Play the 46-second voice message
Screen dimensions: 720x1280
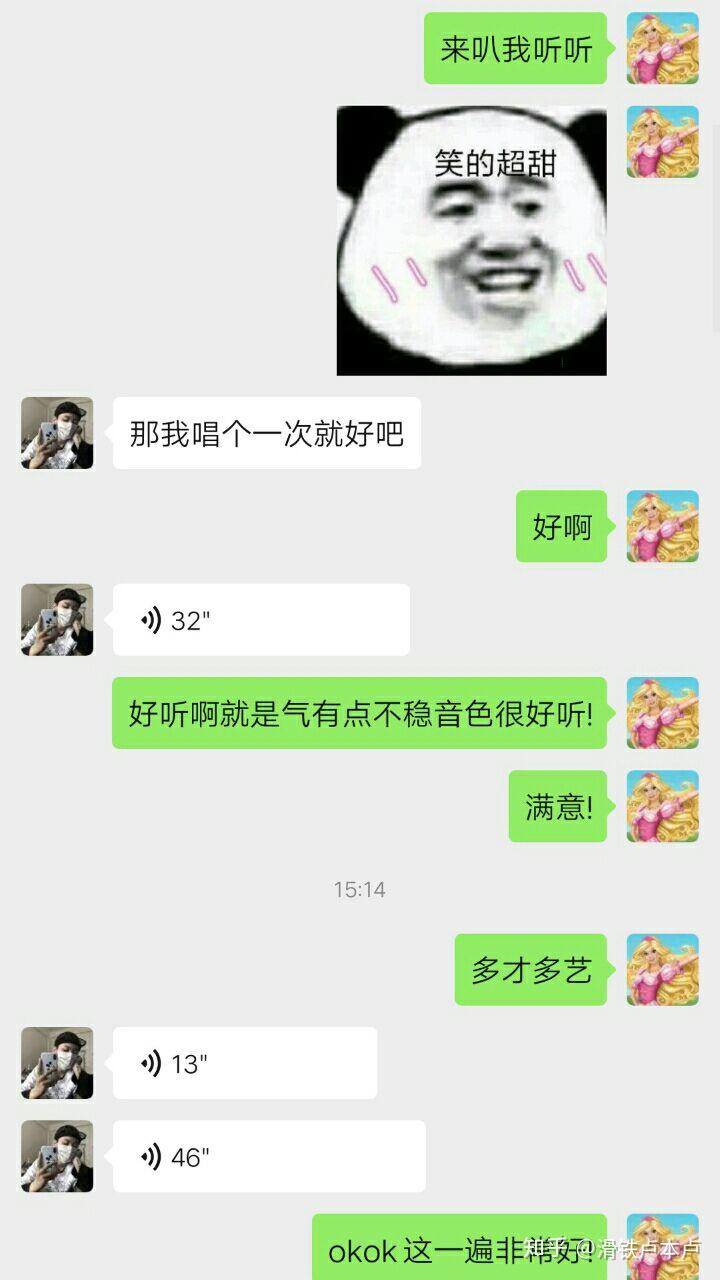[268, 1156]
